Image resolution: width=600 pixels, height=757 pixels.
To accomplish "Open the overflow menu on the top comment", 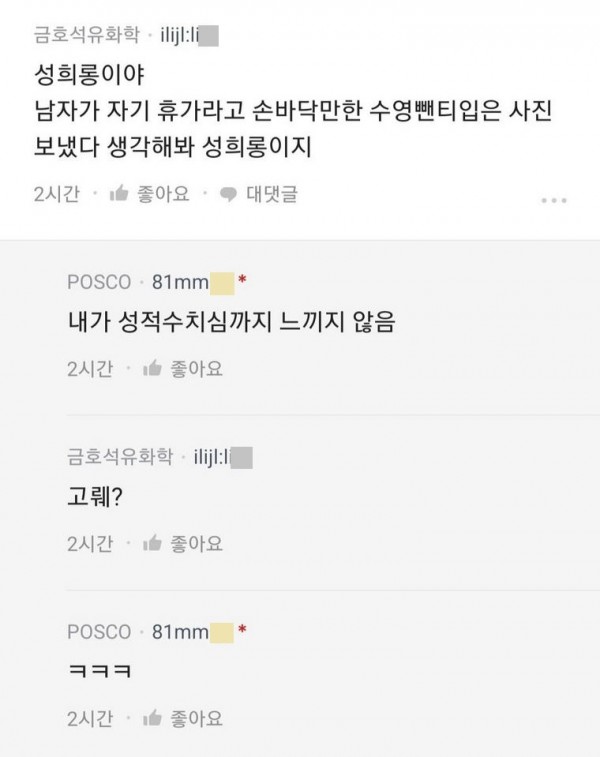I will pyautogui.click(x=553, y=199).
